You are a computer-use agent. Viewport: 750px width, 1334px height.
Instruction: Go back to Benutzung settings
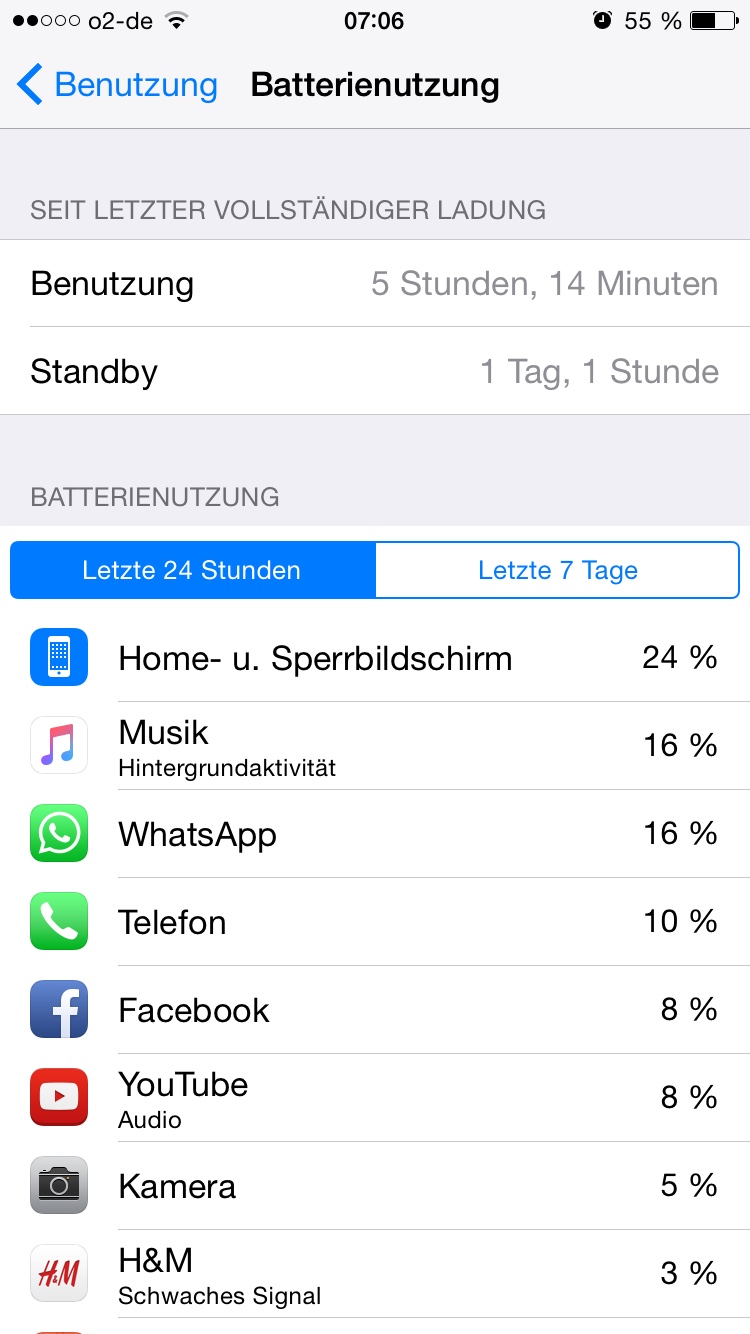(x=117, y=85)
